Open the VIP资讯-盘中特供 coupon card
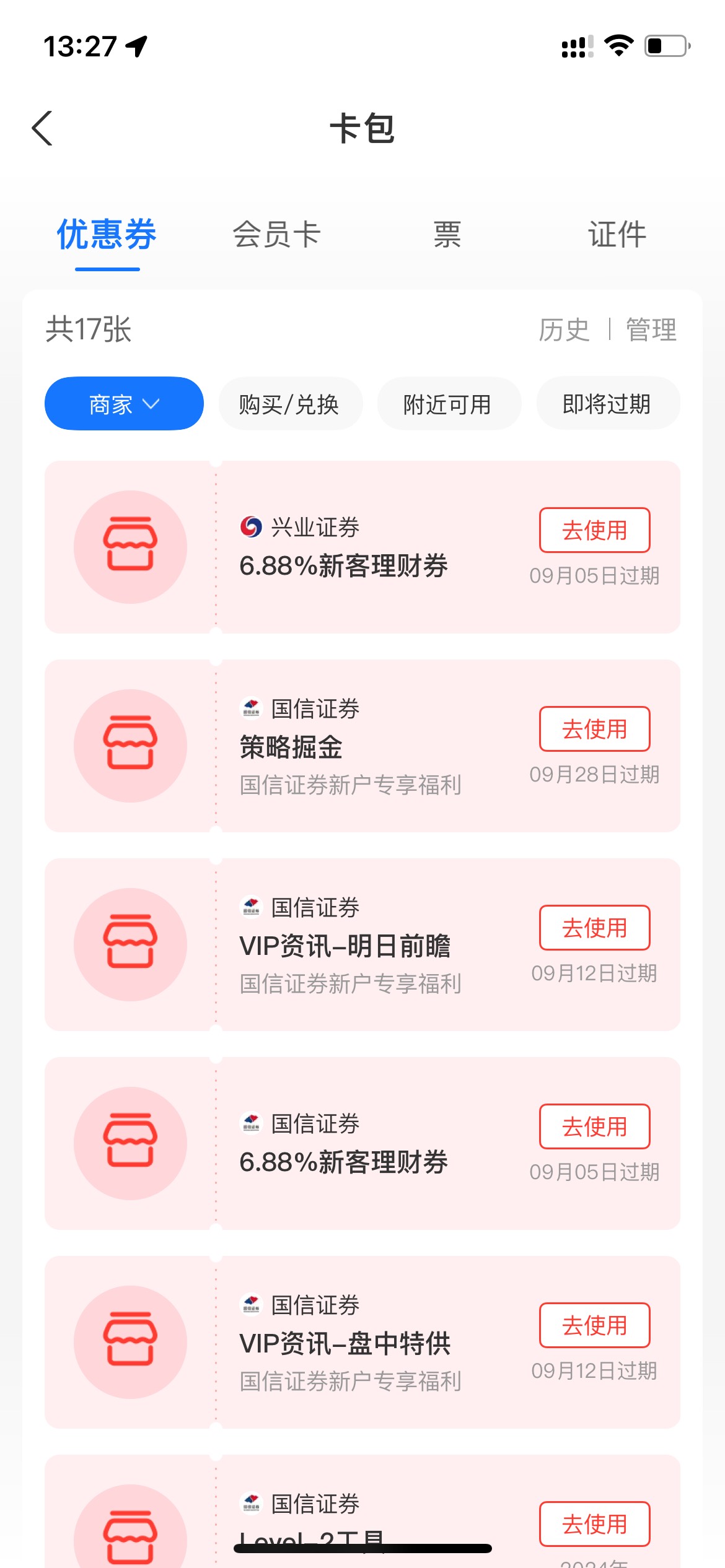The image size is (725, 1568). [x=362, y=1343]
